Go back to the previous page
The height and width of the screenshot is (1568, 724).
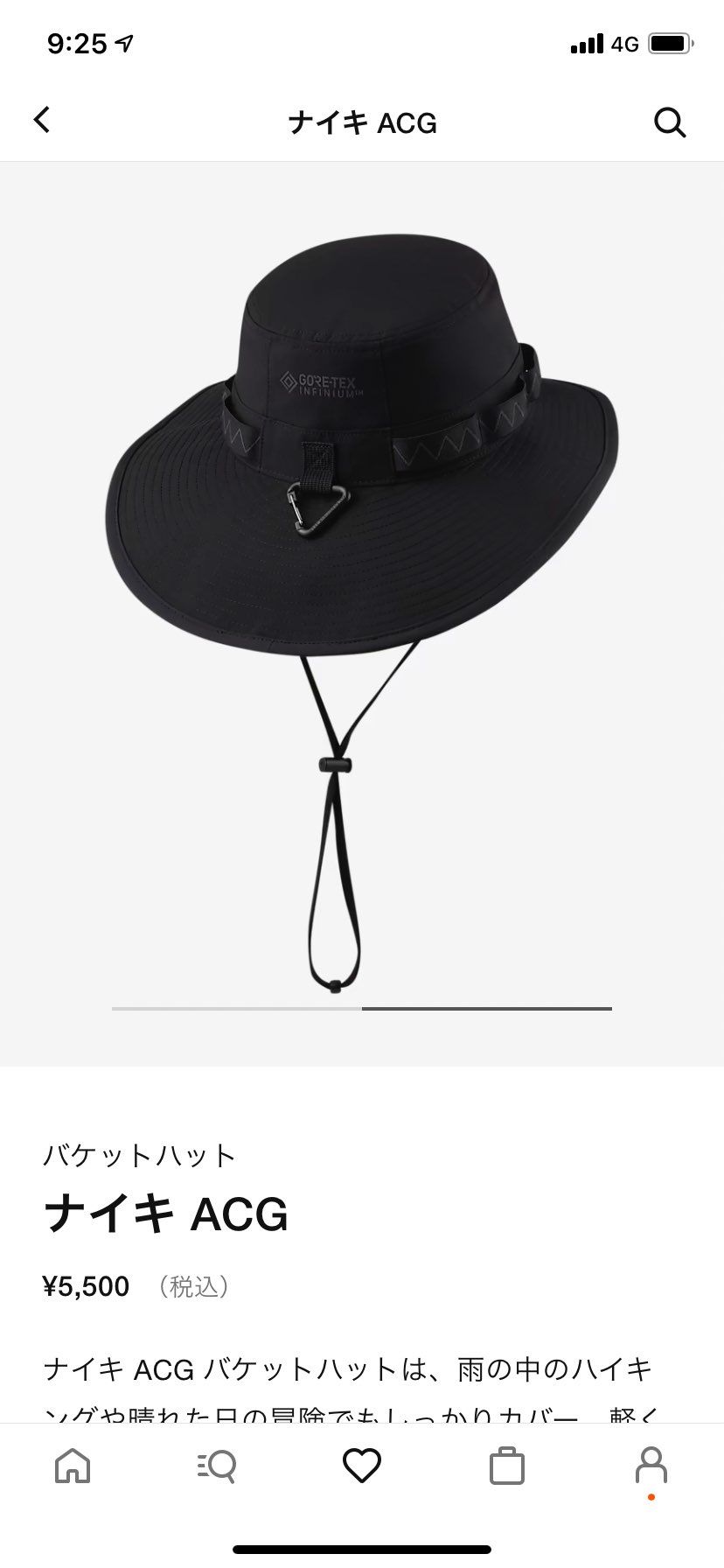pos(42,121)
